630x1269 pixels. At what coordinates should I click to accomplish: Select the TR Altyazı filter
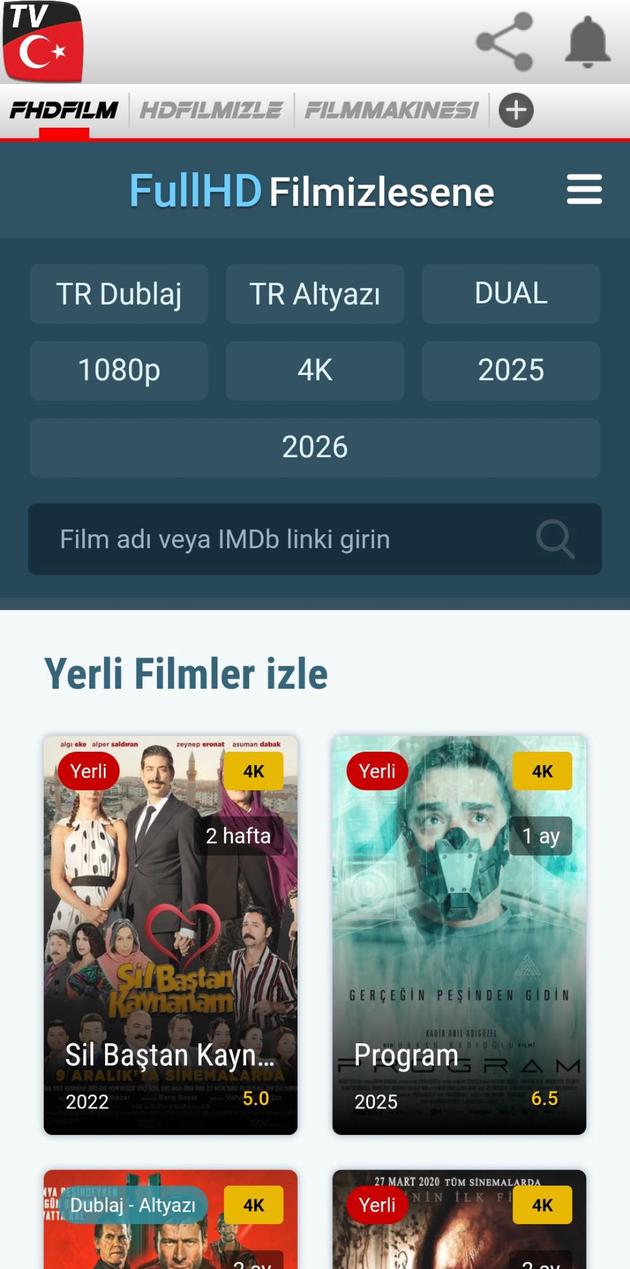pyautogui.click(x=315, y=294)
